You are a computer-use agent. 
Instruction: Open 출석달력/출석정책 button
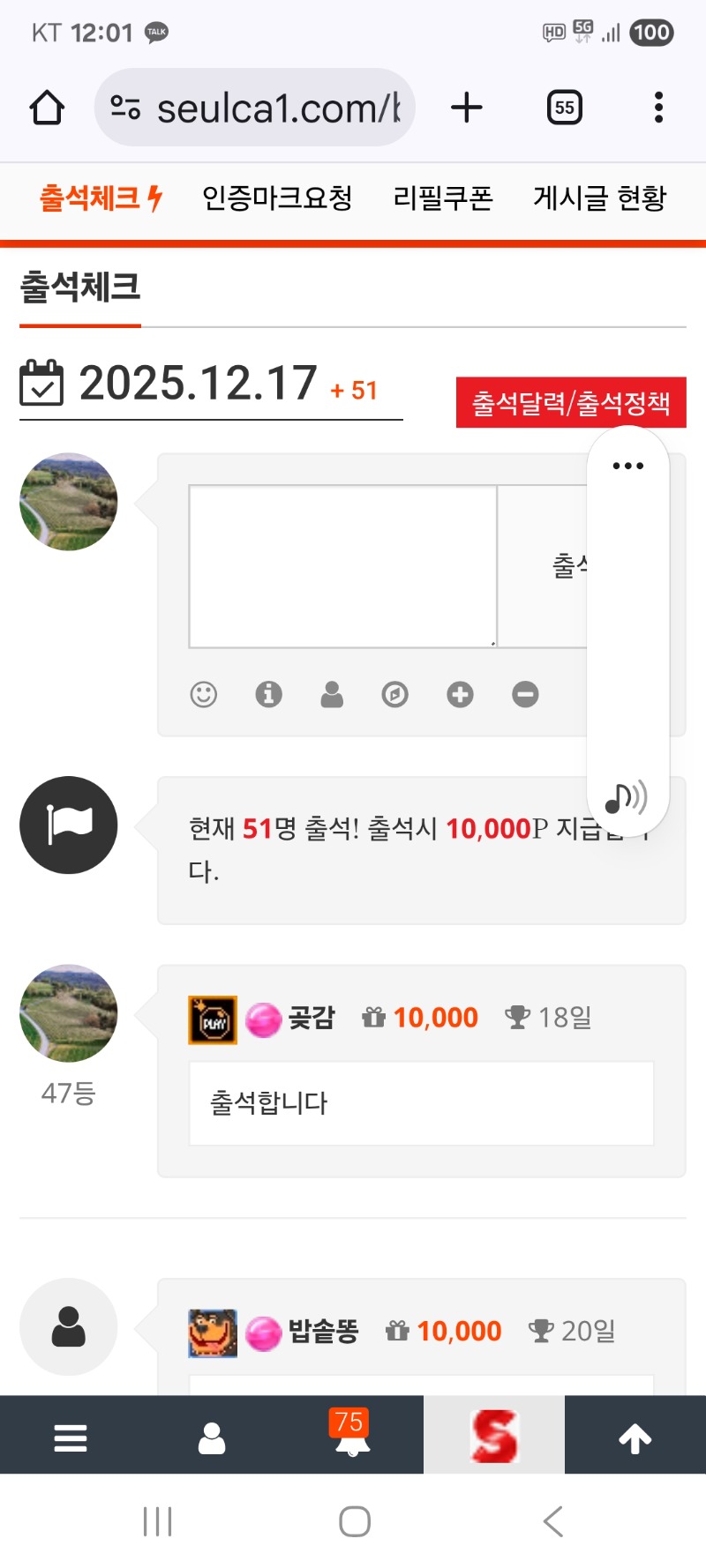(x=570, y=403)
